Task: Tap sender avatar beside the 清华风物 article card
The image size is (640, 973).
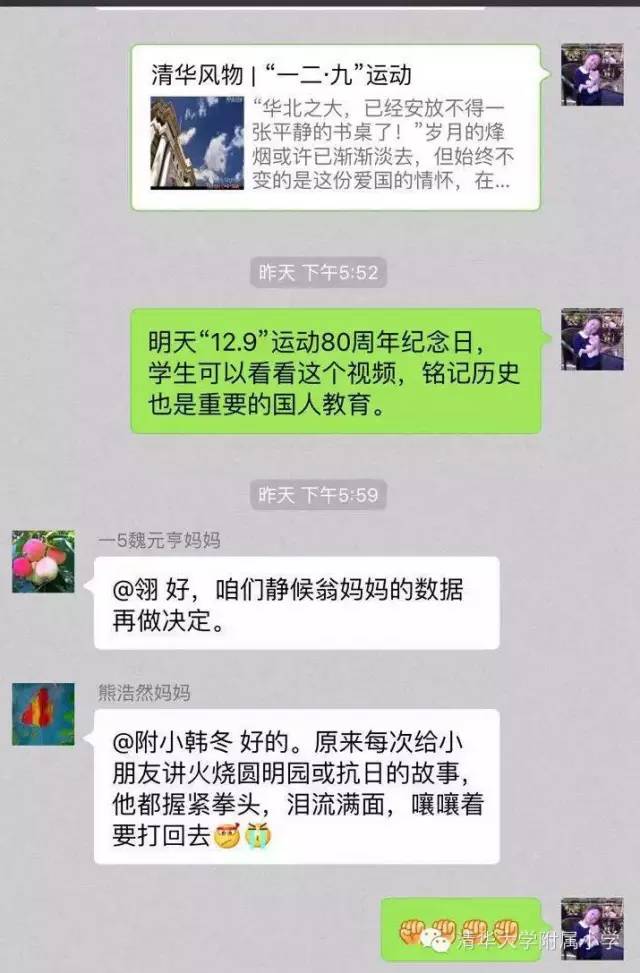Action: tap(592, 75)
